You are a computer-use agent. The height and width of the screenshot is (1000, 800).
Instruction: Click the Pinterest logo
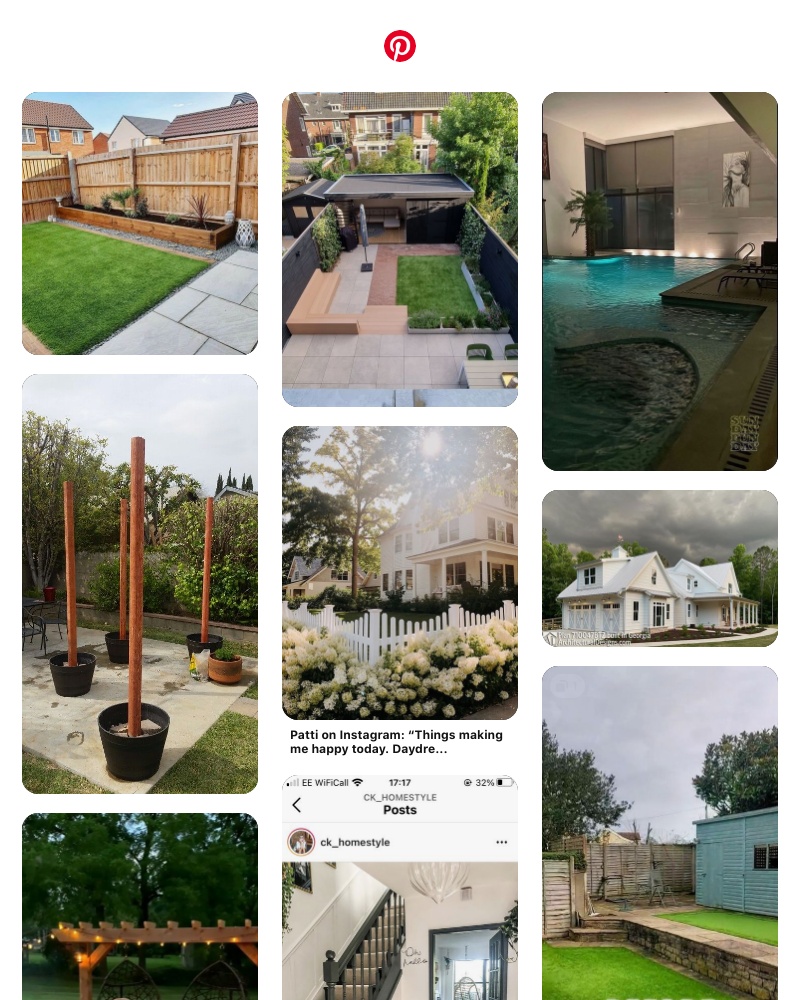pos(400,46)
